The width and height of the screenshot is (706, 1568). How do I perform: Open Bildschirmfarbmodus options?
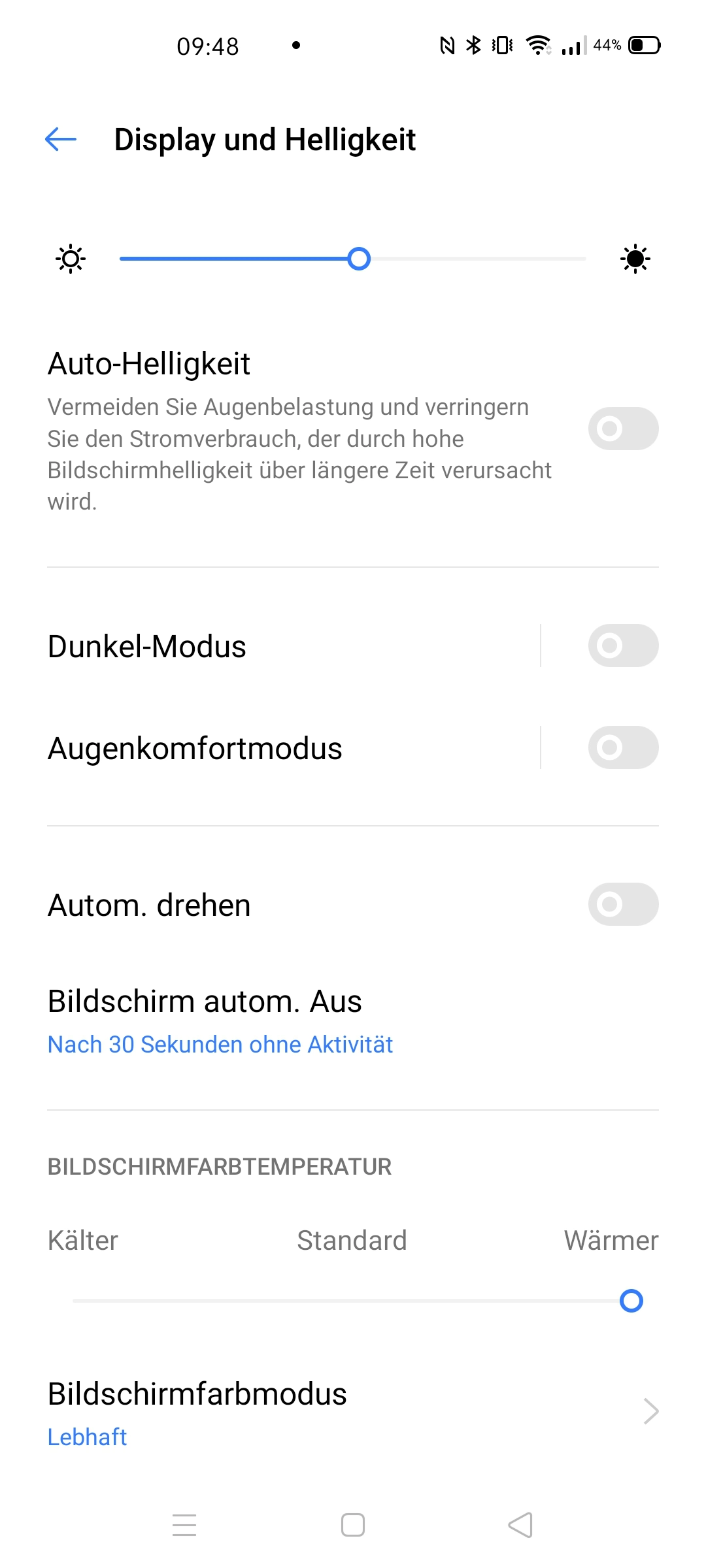[353, 1413]
